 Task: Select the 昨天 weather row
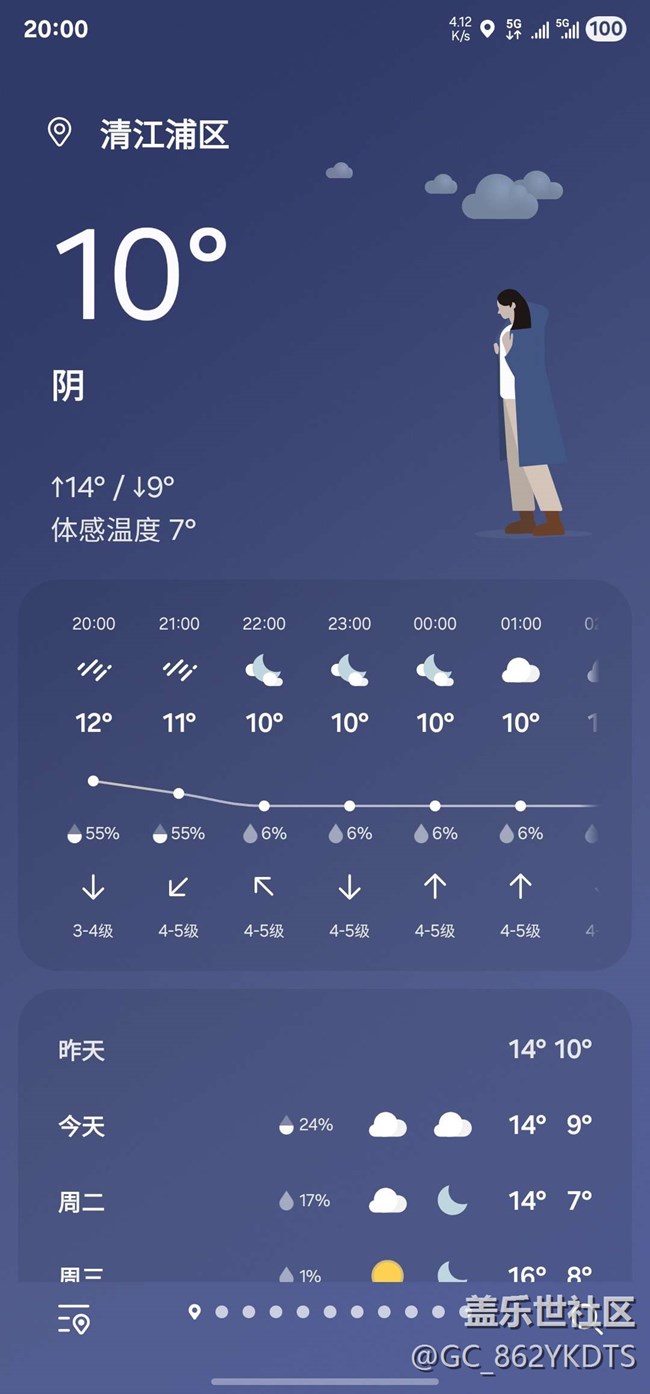[324, 1049]
